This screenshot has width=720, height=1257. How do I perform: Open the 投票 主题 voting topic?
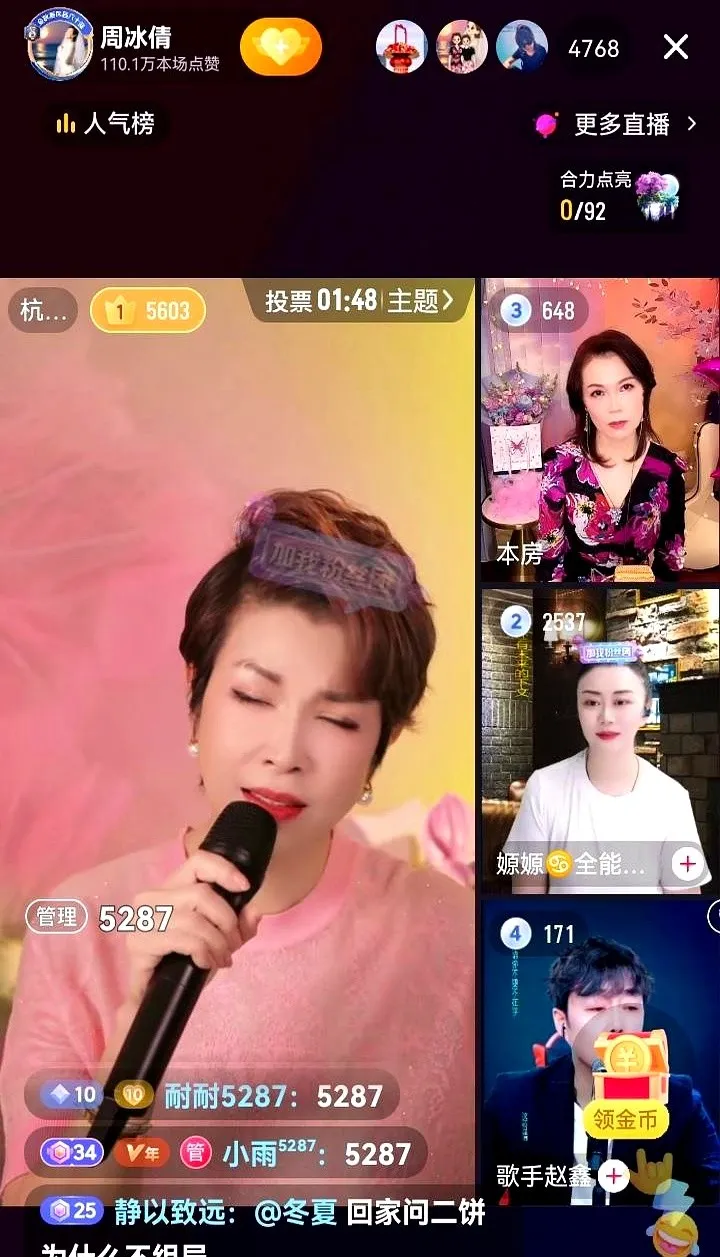[360, 300]
